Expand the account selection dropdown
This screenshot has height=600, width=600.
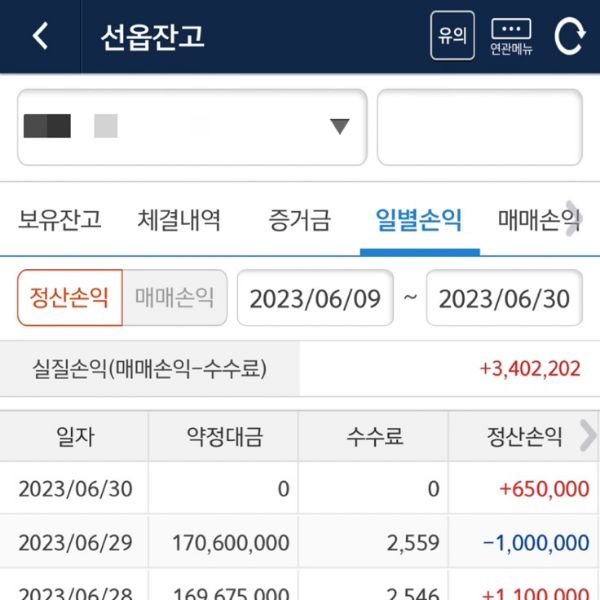pos(340,126)
